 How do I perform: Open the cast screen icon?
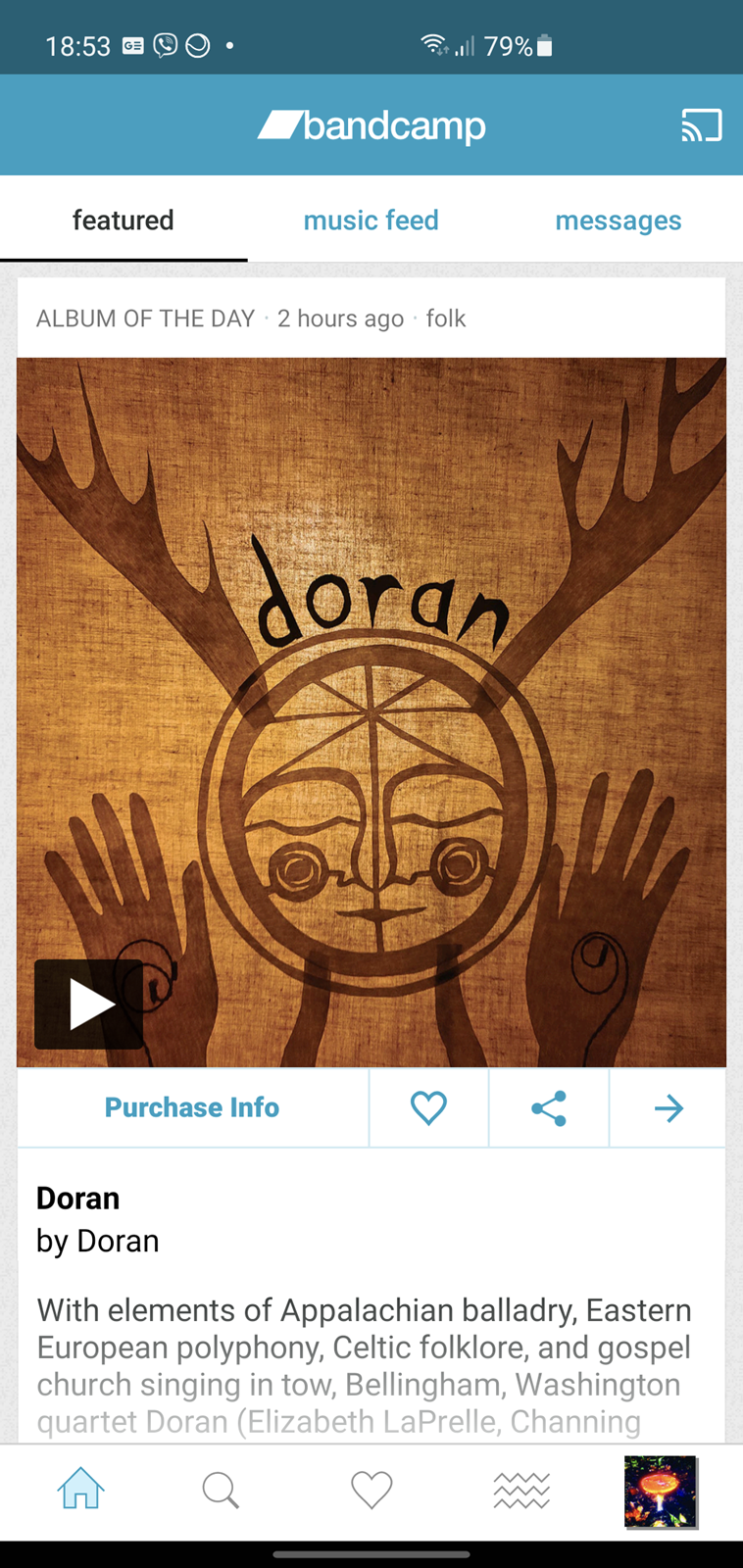[702, 125]
